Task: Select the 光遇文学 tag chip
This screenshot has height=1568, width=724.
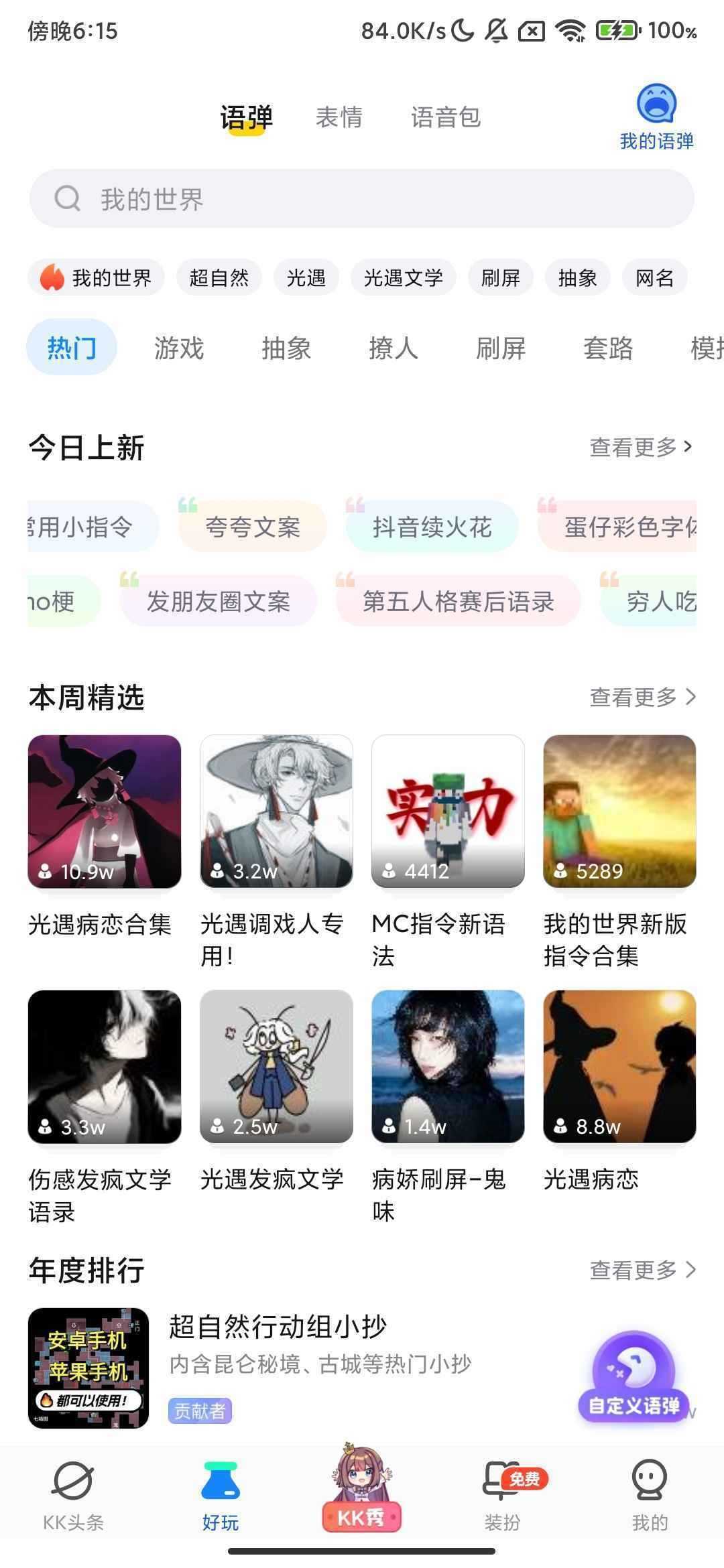Action: 403,277
